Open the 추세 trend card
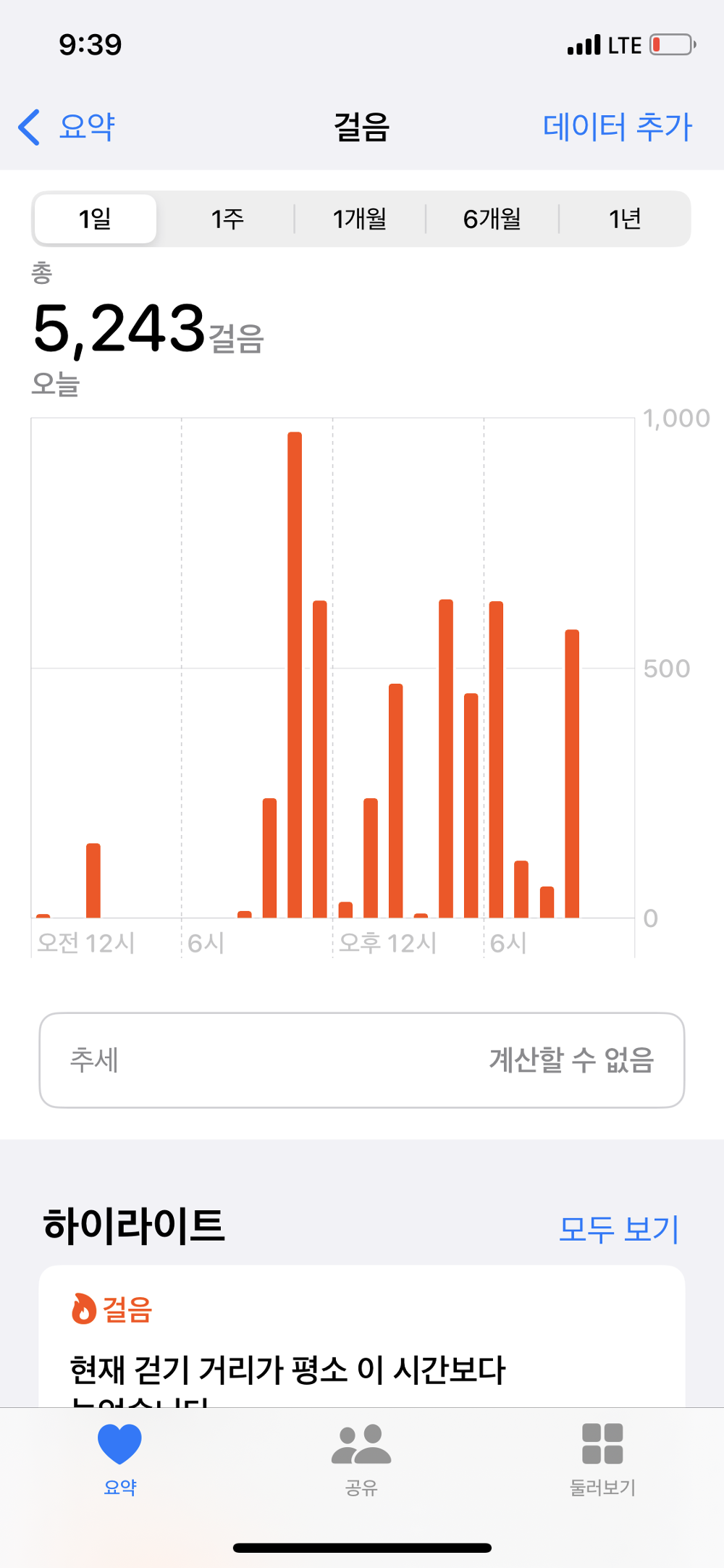 (x=362, y=1060)
